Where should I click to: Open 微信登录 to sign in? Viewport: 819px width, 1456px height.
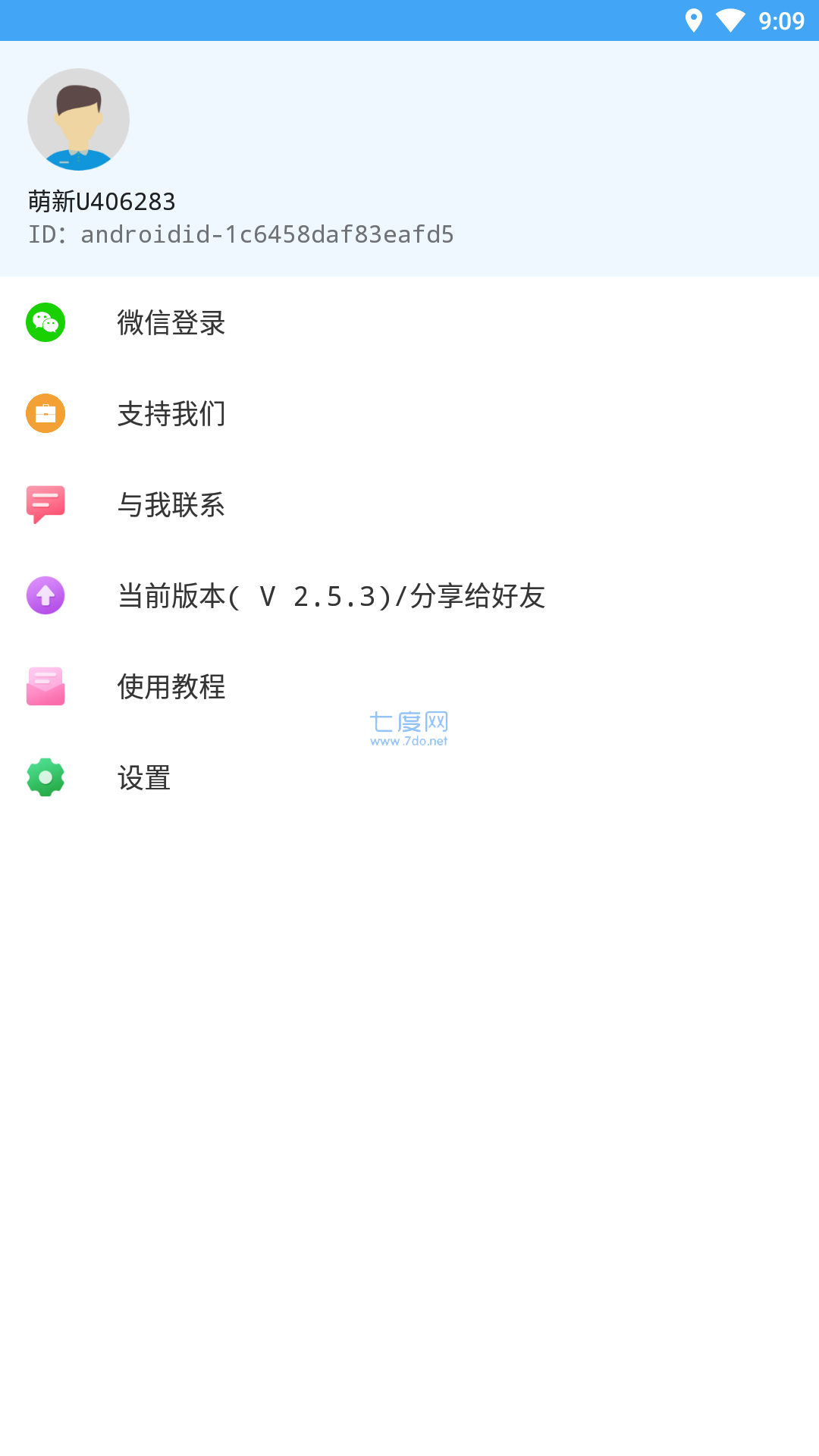point(171,323)
